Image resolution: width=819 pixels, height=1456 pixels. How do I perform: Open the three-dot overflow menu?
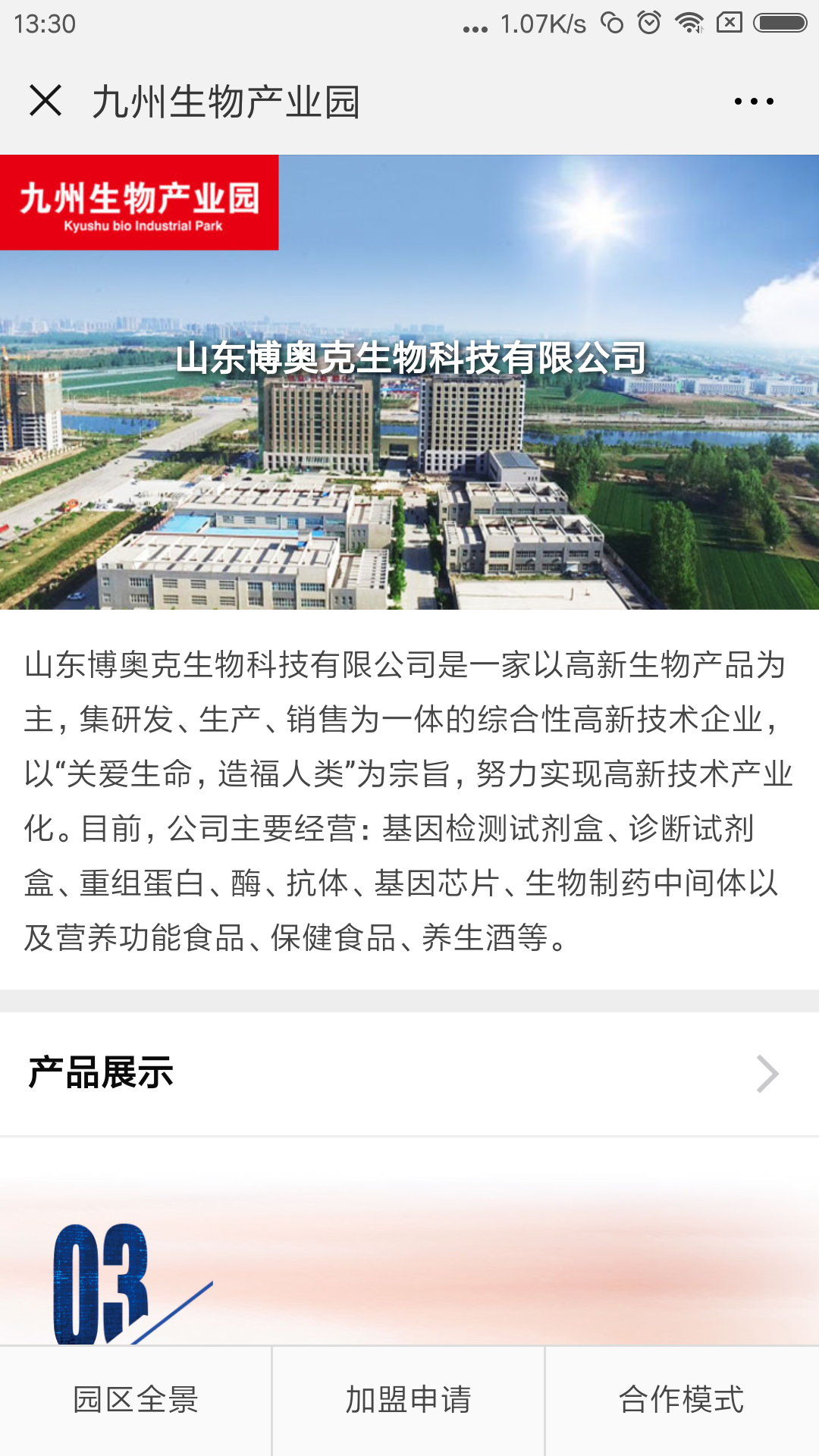754,101
